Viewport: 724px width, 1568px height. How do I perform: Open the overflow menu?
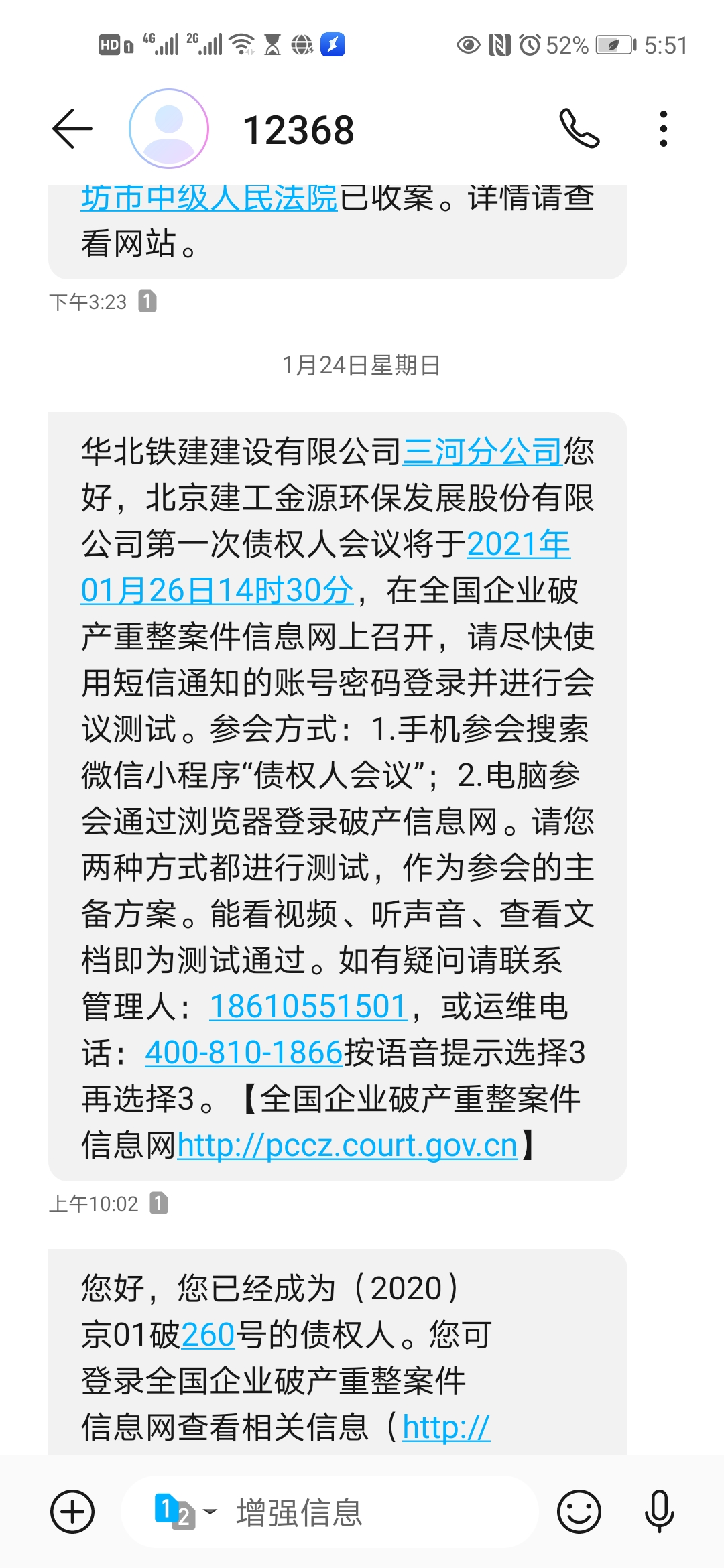click(x=663, y=129)
